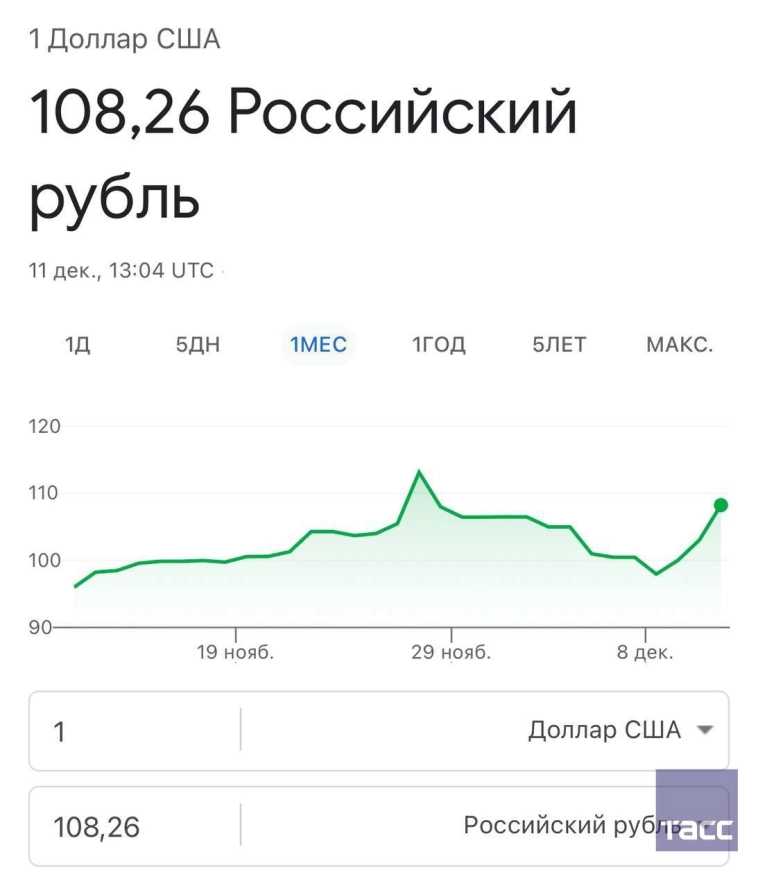This screenshot has height=888, width=758.
Task: Click the 19 нояб. axis label
Action: (x=237, y=651)
